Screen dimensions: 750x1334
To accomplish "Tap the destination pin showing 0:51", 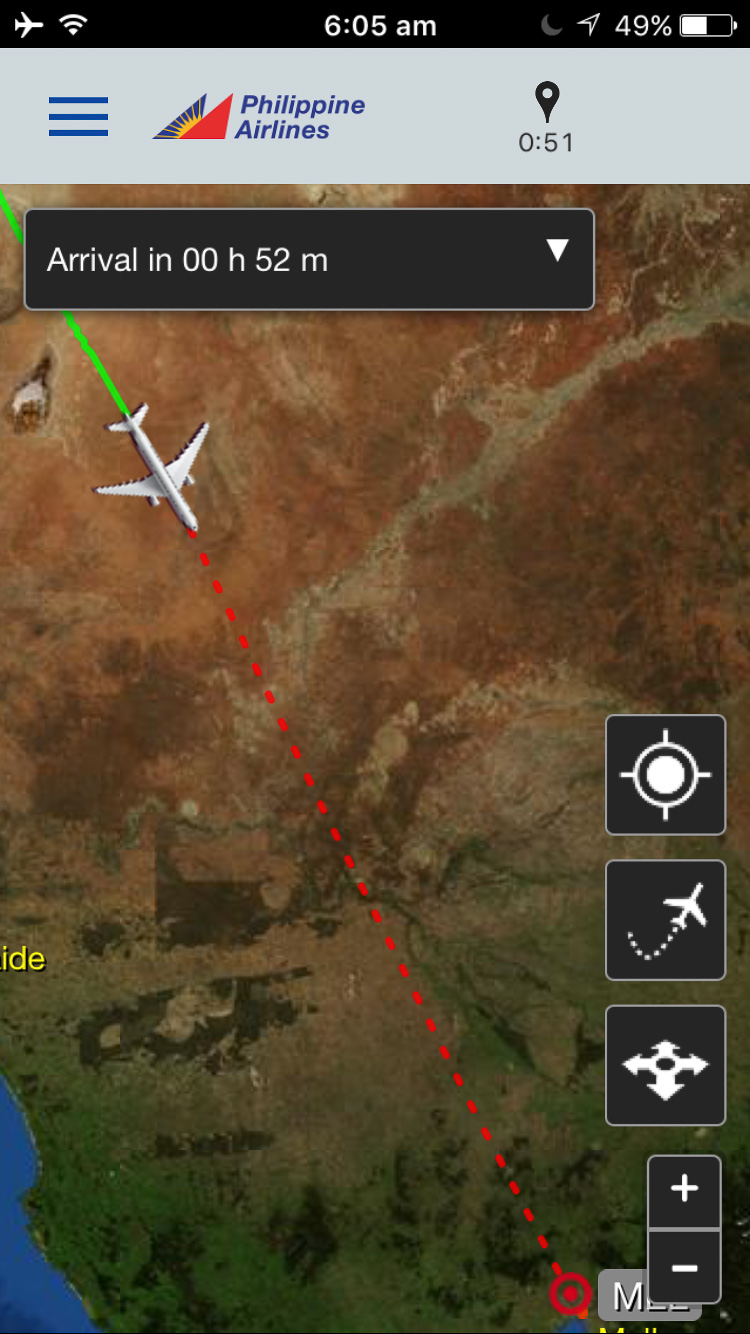I will coord(546,119).
